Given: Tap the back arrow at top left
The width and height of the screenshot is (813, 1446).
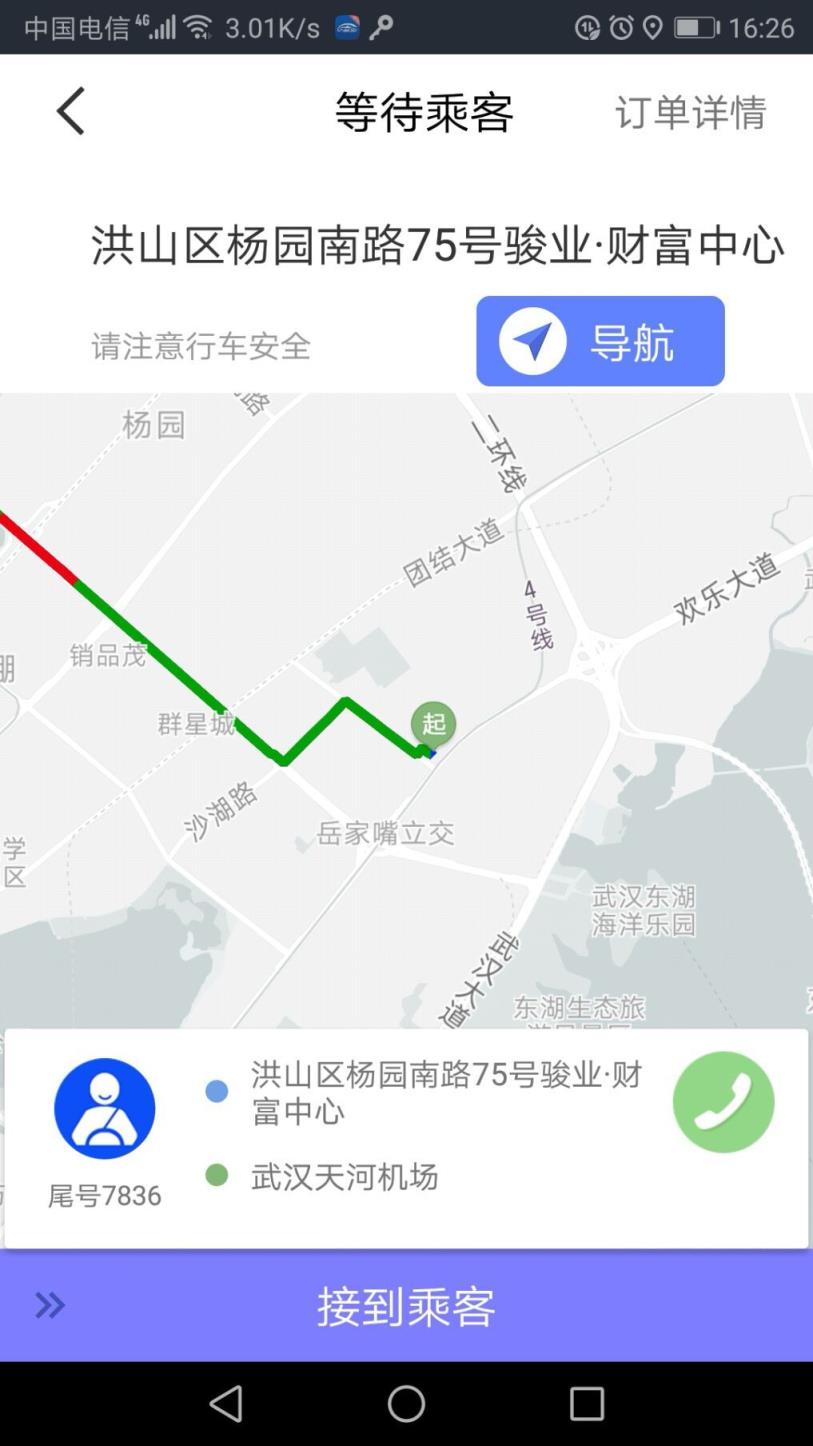Looking at the screenshot, I should (x=68, y=111).
